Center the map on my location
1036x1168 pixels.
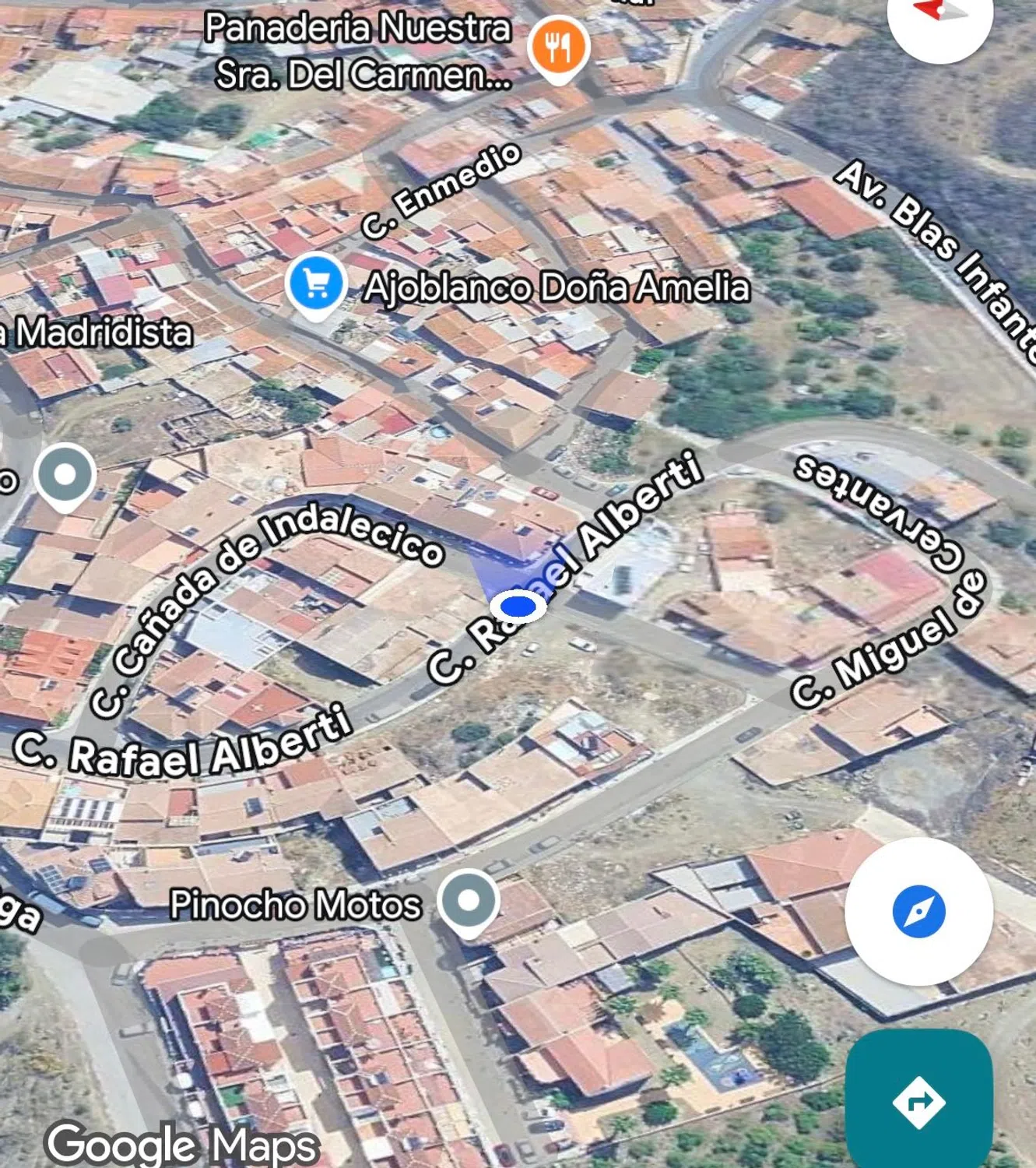pos(918,911)
